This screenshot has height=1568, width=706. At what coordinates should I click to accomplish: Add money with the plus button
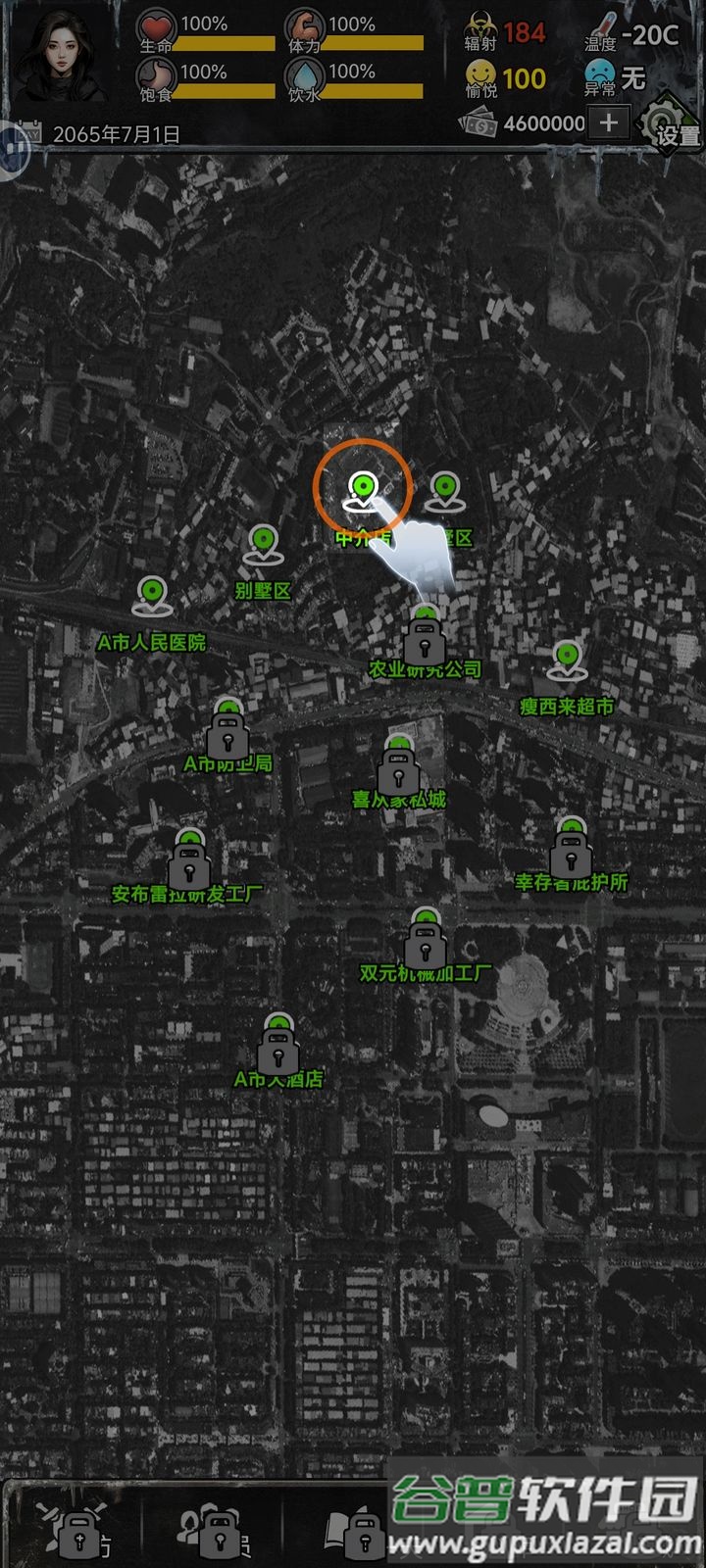(608, 122)
